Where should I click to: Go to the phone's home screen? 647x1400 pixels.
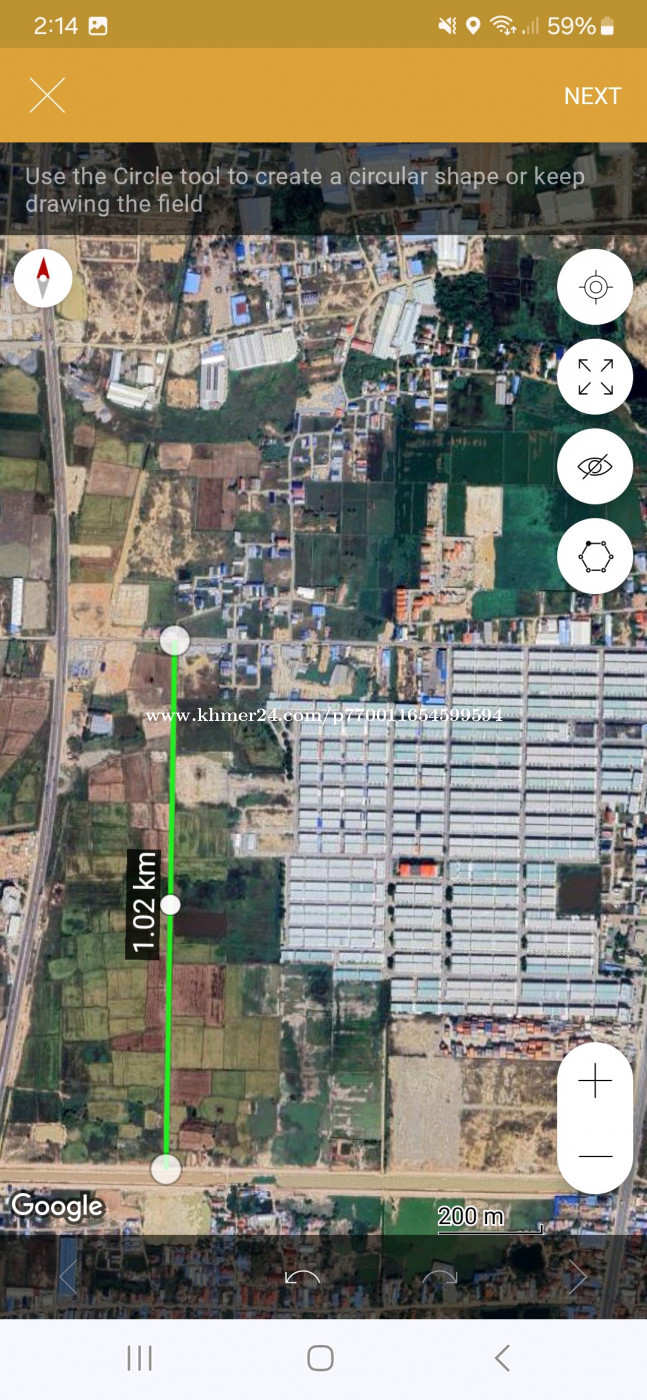pos(320,1357)
